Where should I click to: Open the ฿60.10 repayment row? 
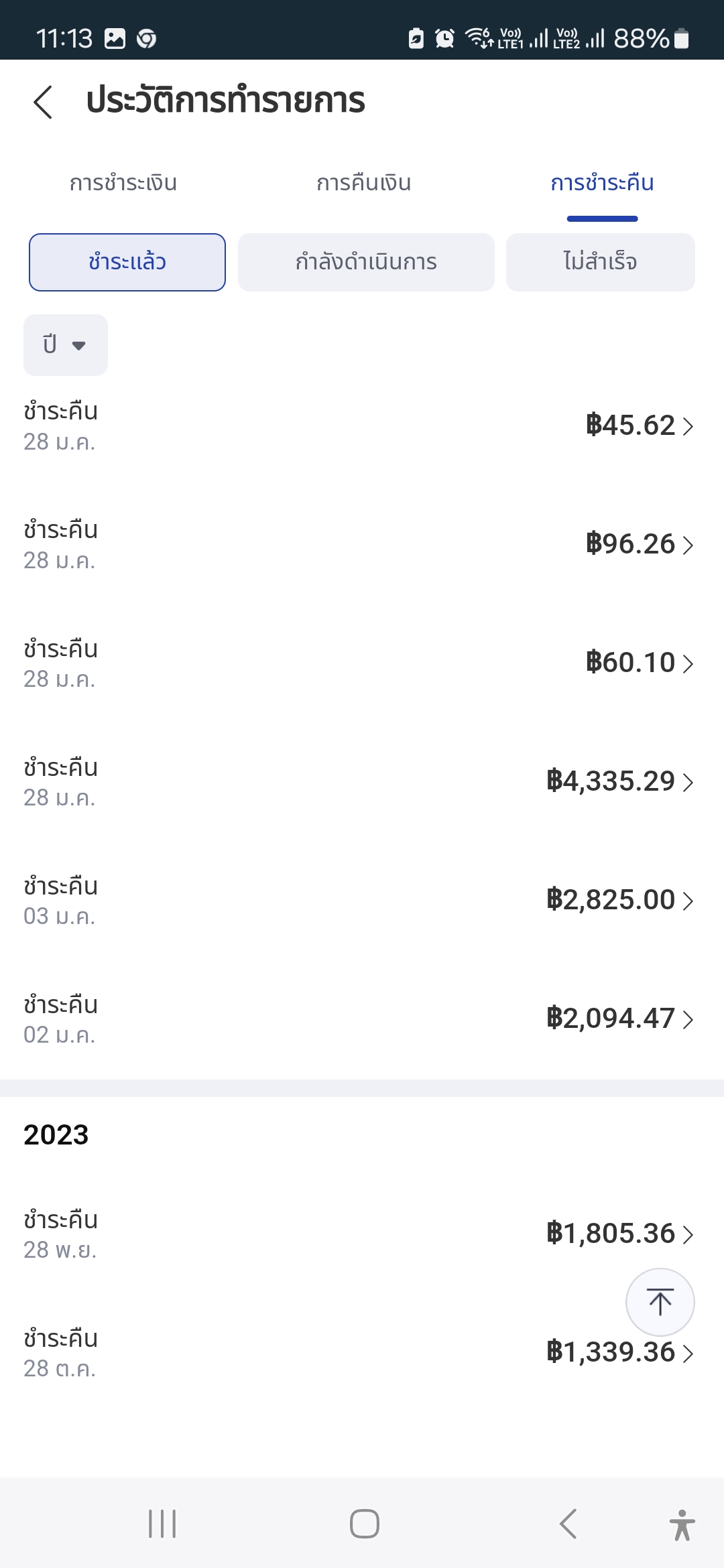pos(362,663)
